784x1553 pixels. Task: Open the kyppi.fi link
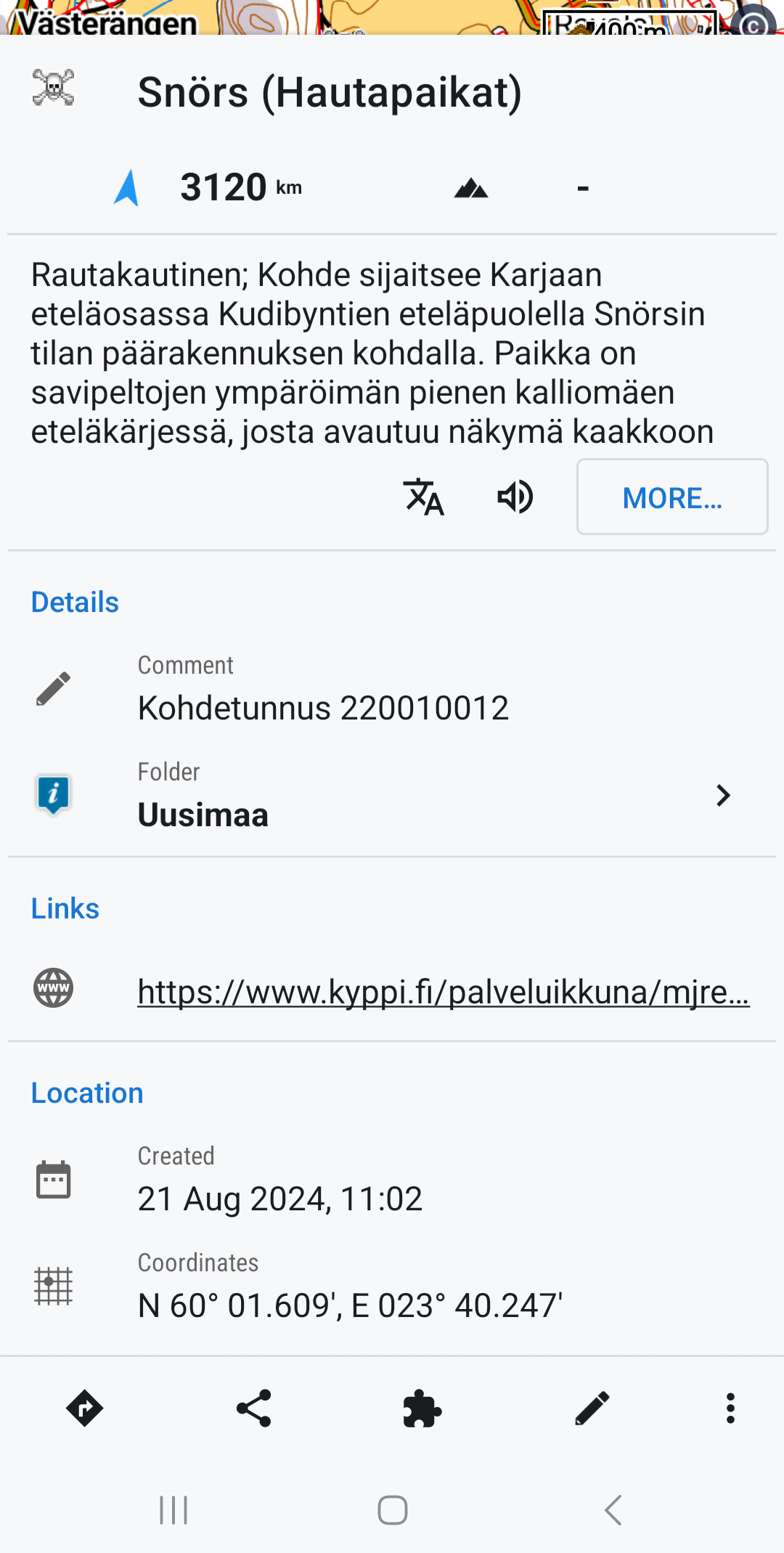pos(444,991)
